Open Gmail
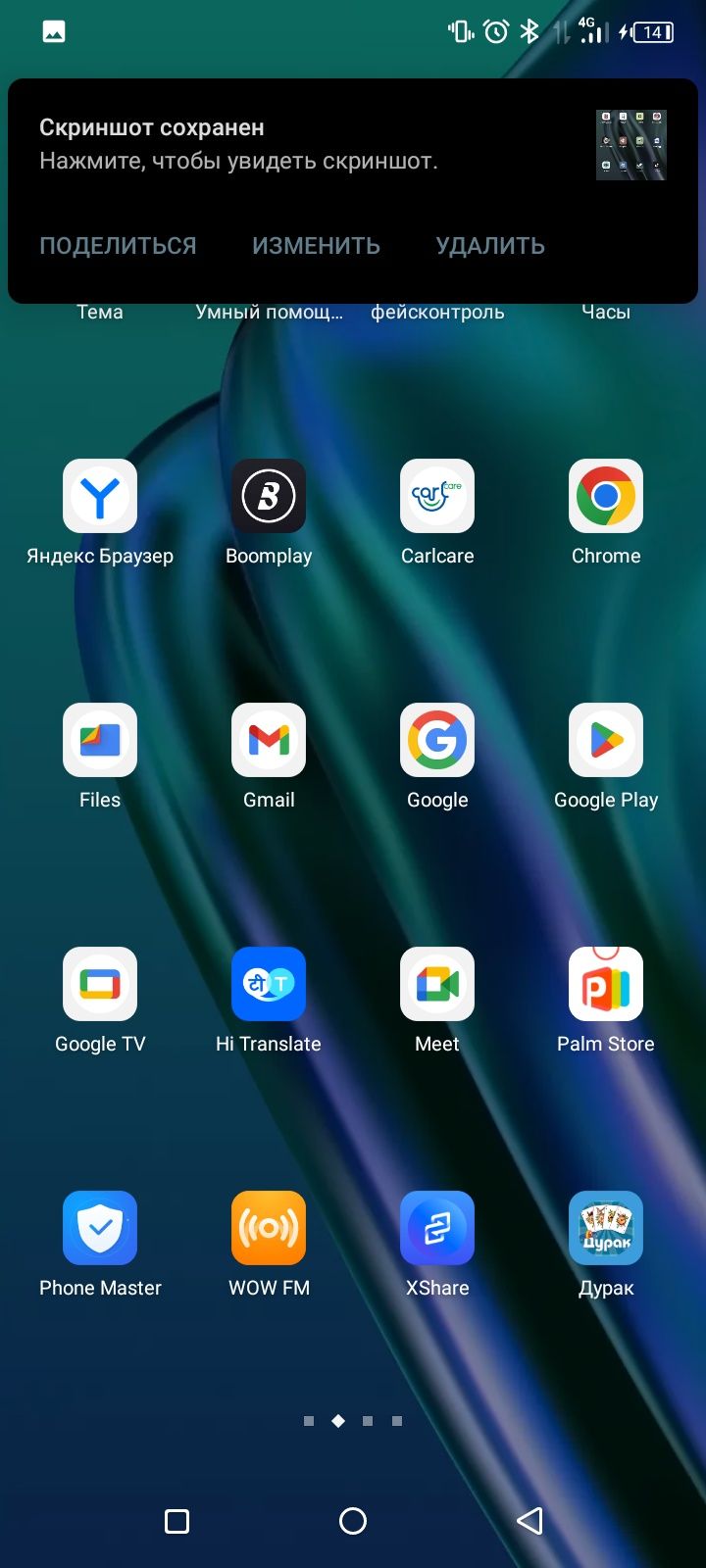Image resolution: width=706 pixels, height=1568 pixels. coord(269,741)
